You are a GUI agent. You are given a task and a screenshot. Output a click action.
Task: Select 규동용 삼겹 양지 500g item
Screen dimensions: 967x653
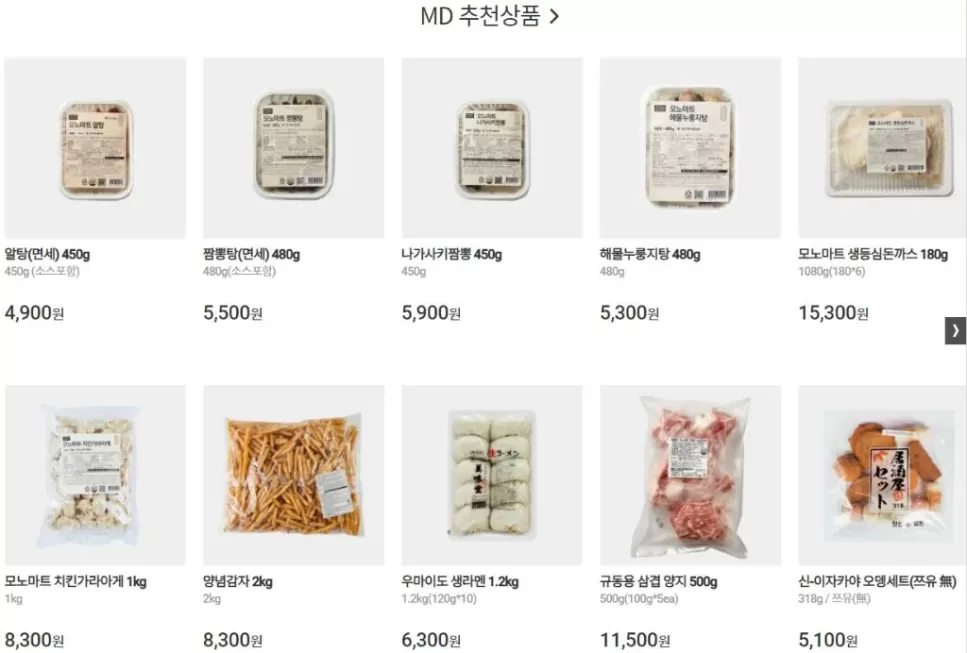coord(690,475)
